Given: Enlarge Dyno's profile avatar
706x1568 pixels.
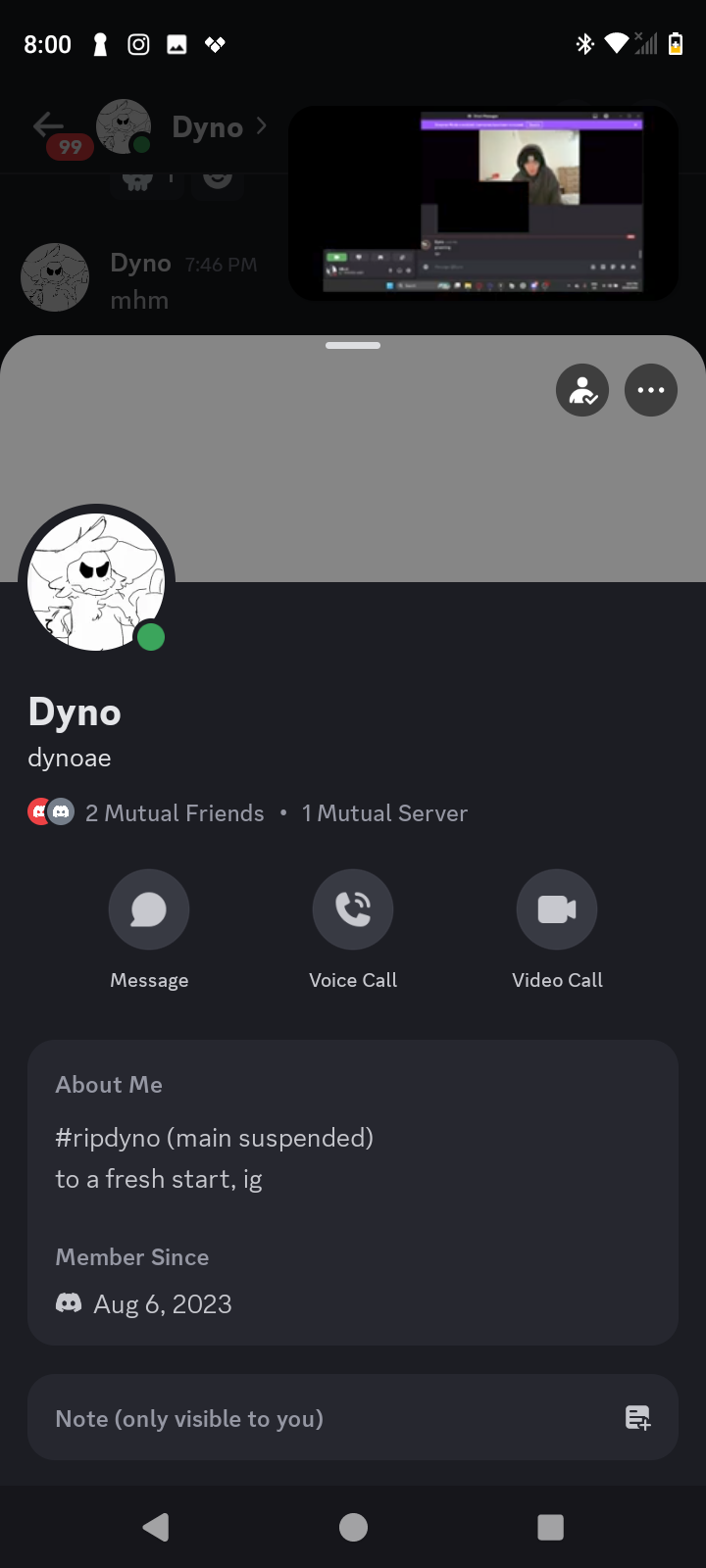Looking at the screenshot, I should 96,582.
